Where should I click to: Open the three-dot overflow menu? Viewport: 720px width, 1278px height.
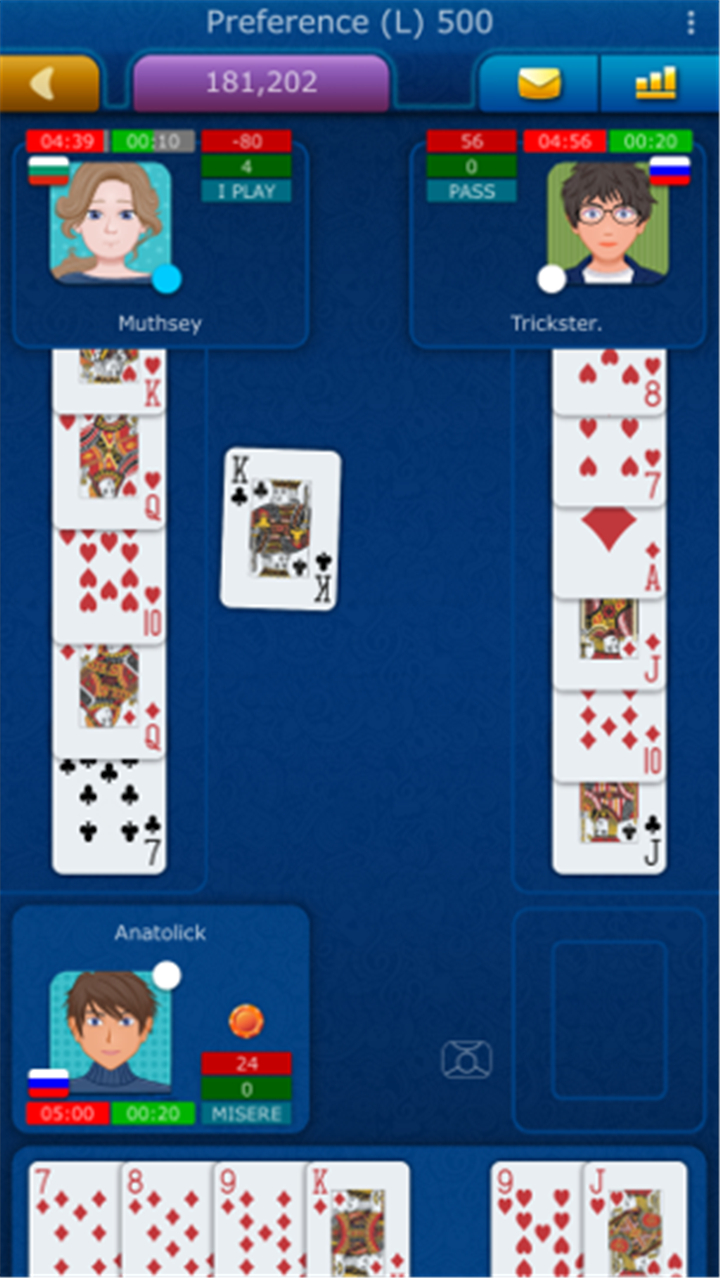tap(691, 23)
